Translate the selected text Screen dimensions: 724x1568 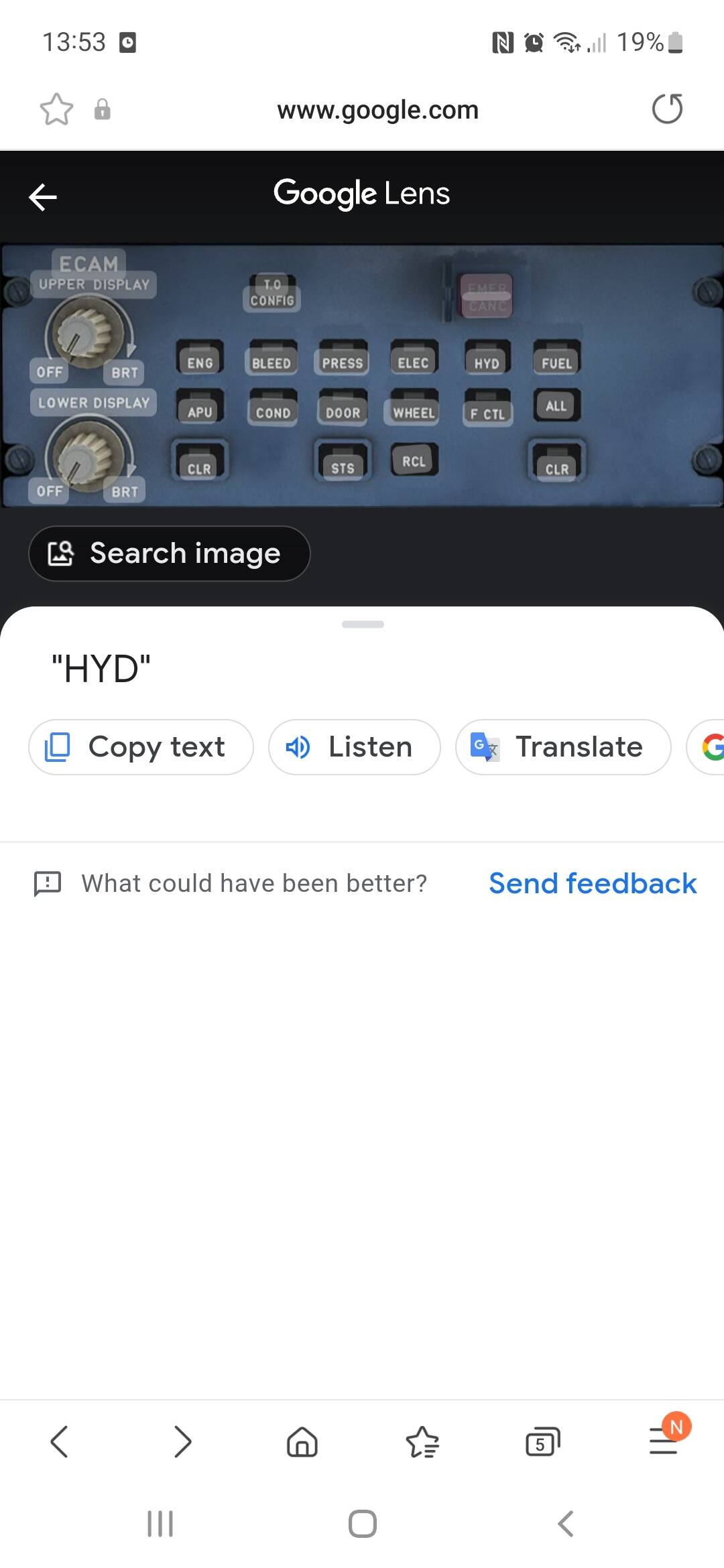pos(563,747)
